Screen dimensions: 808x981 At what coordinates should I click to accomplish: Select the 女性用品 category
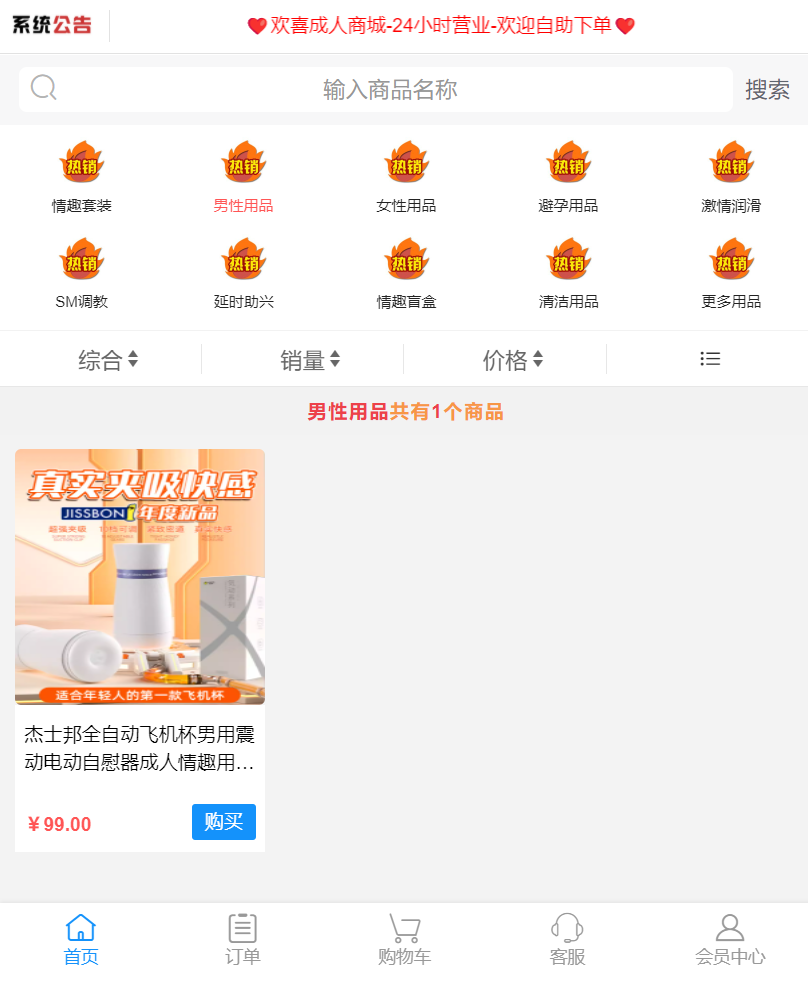[x=406, y=177]
